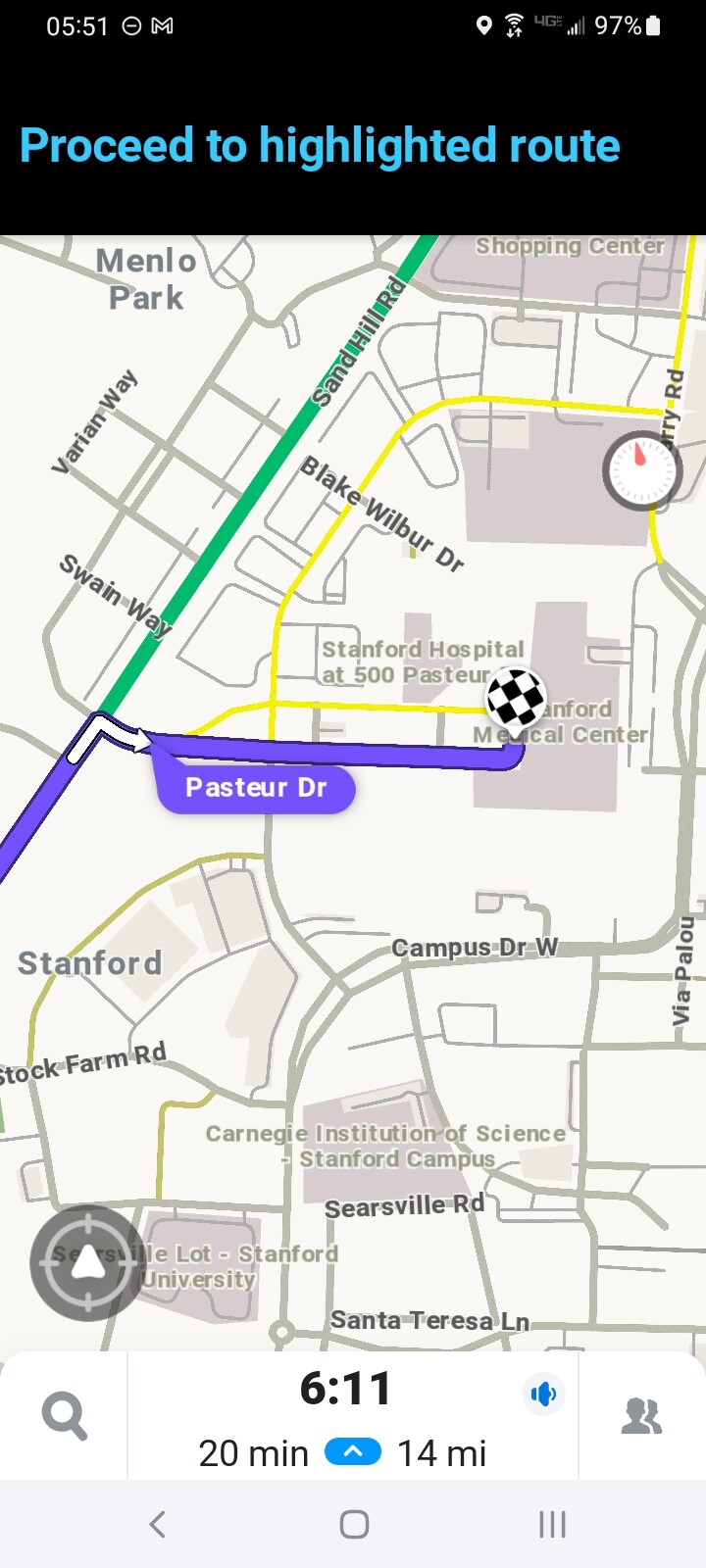Expand the route details with the chevron
The height and width of the screenshot is (1568, 706).
[352, 1452]
